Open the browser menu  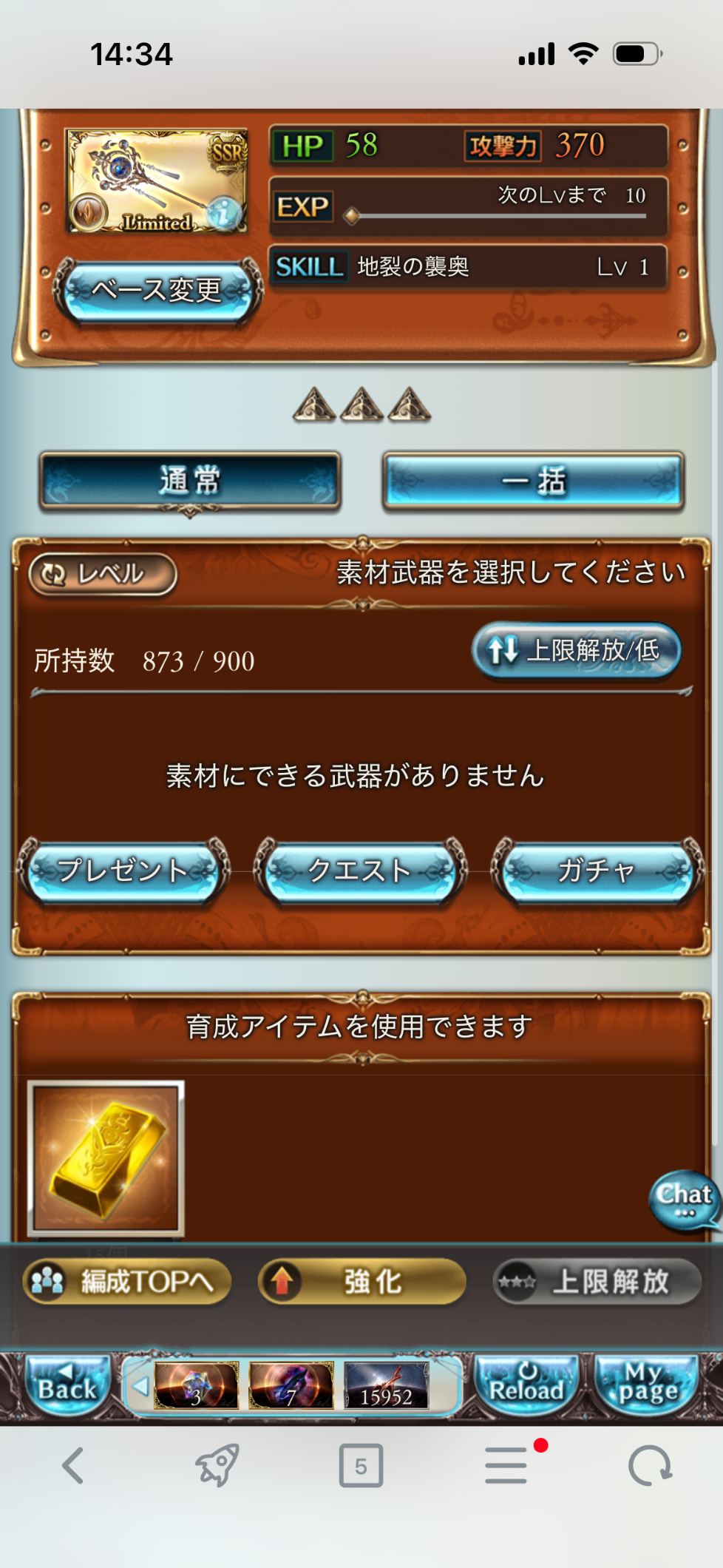[507, 1465]
